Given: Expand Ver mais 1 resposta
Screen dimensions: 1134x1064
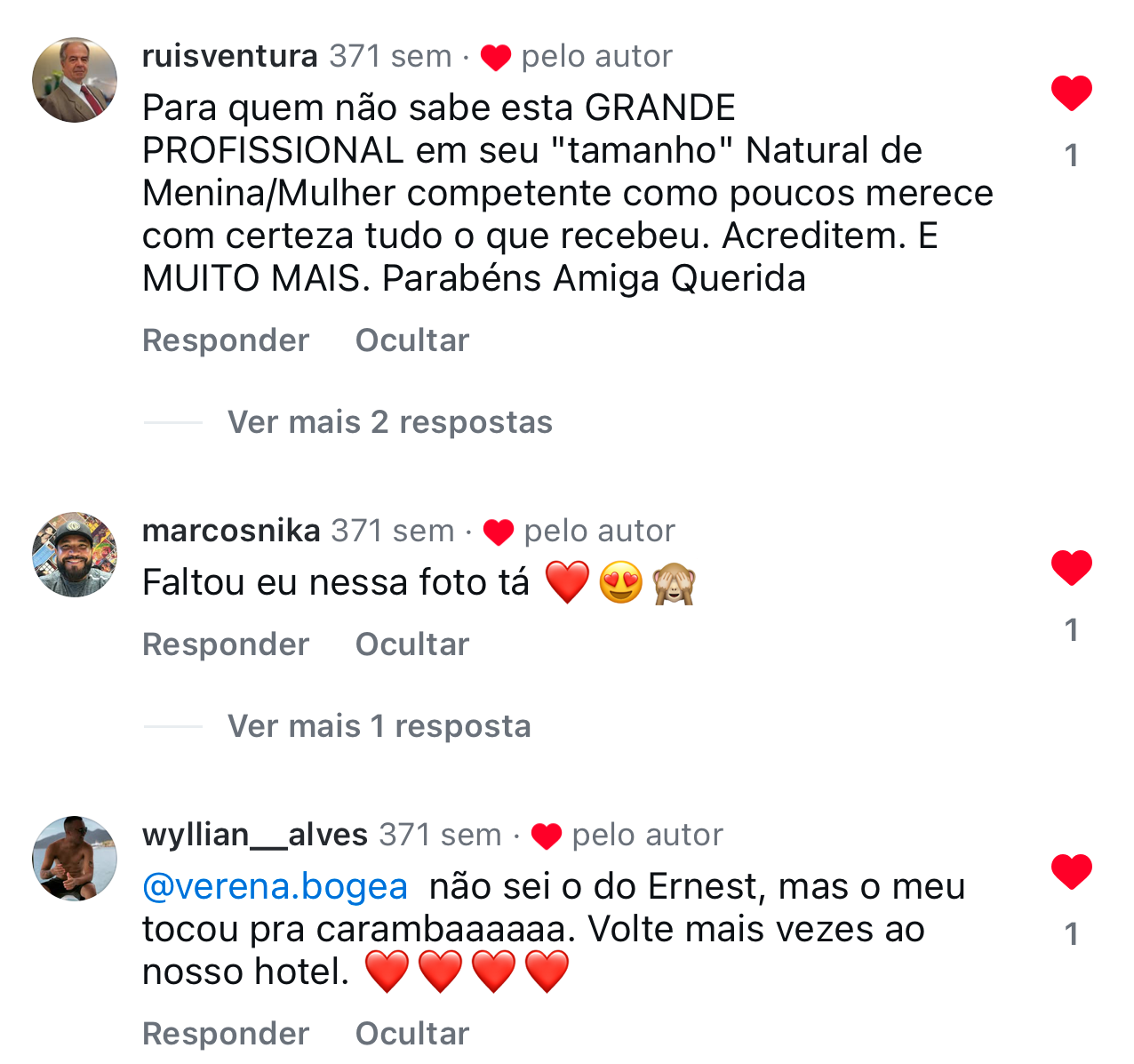Looking at the screenshot, I should click(379, 726).
